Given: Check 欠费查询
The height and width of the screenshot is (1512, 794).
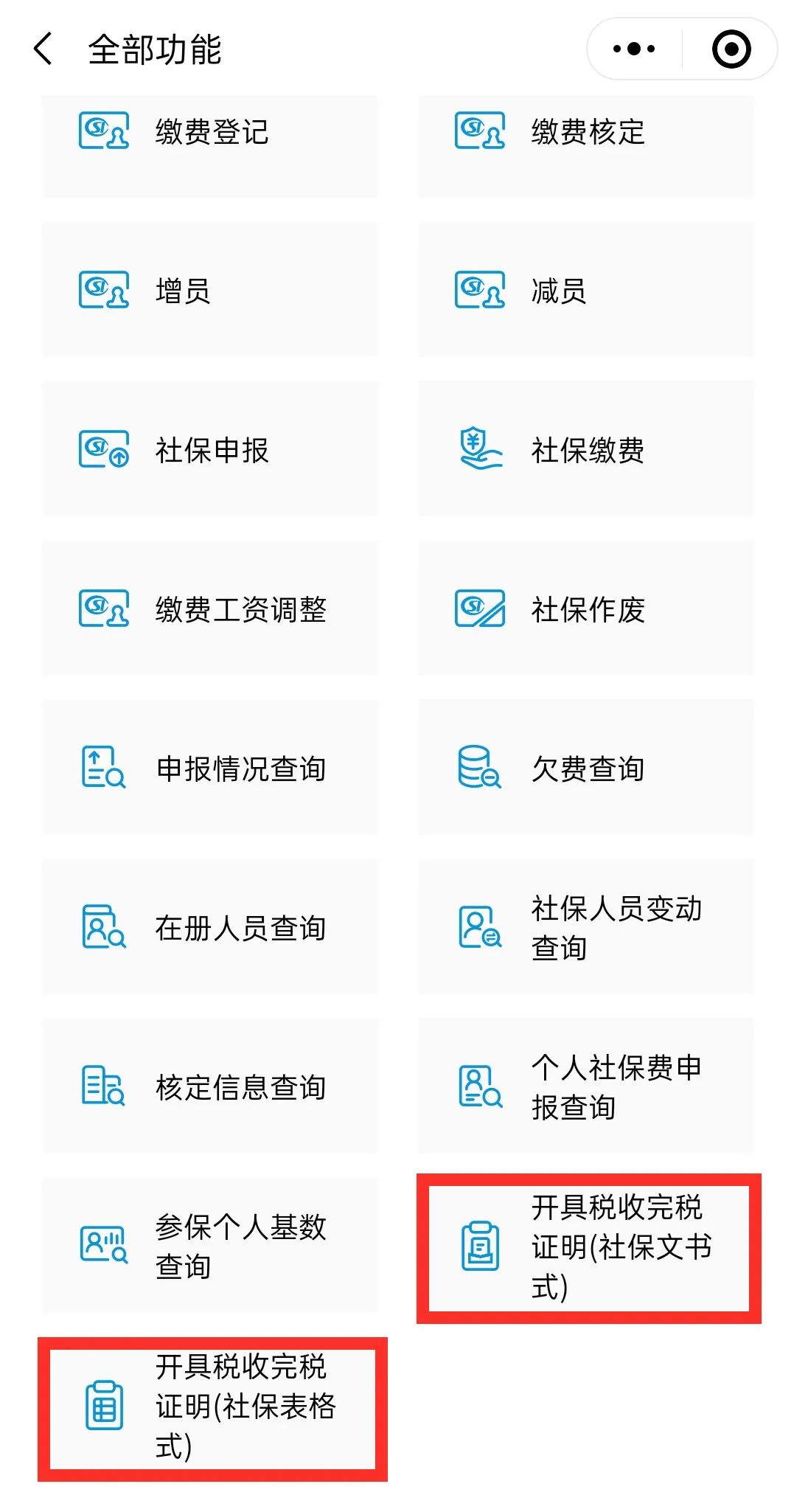Looking at the screenshot, I should (x=586, y=768).
